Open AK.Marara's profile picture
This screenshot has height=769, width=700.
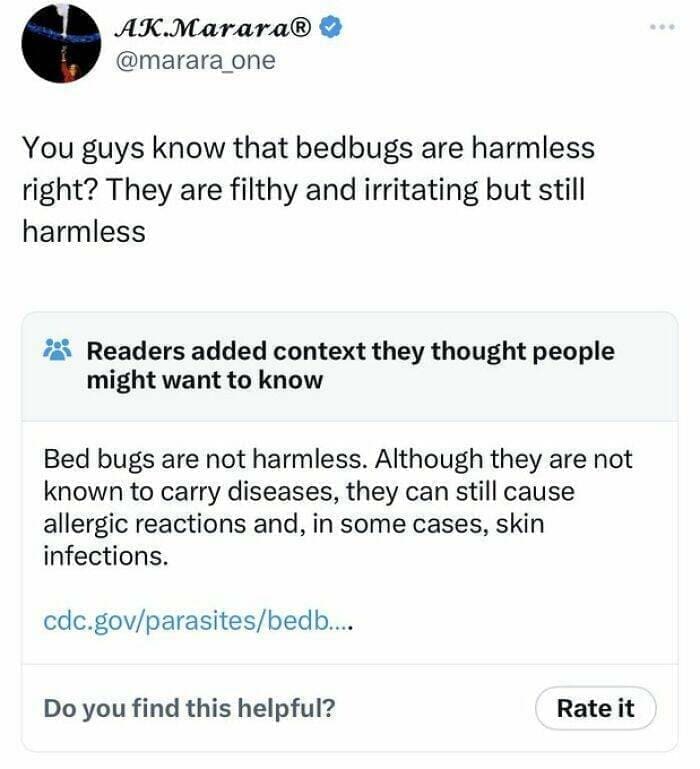(61, 44)
